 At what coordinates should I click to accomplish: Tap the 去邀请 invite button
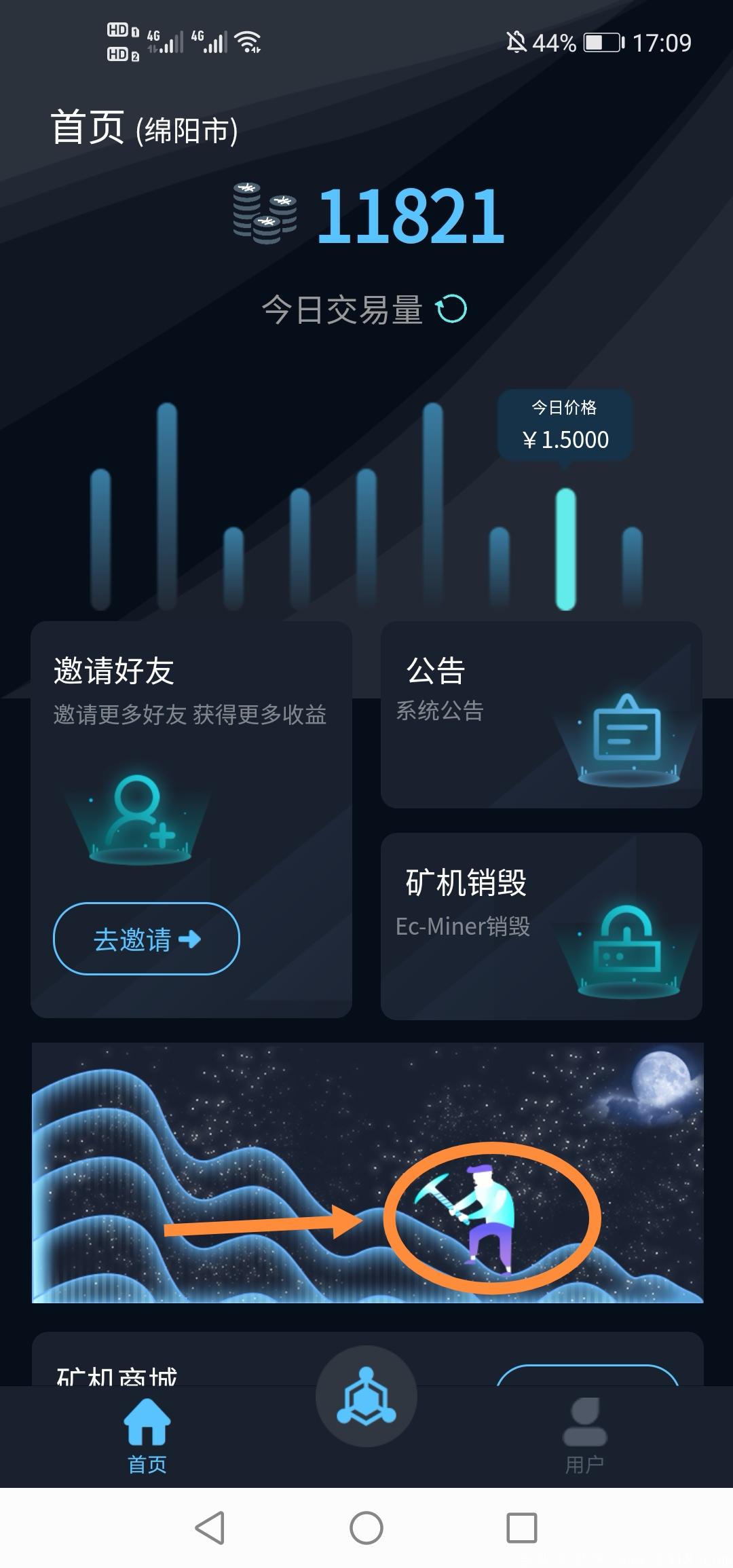click(147, 939)
